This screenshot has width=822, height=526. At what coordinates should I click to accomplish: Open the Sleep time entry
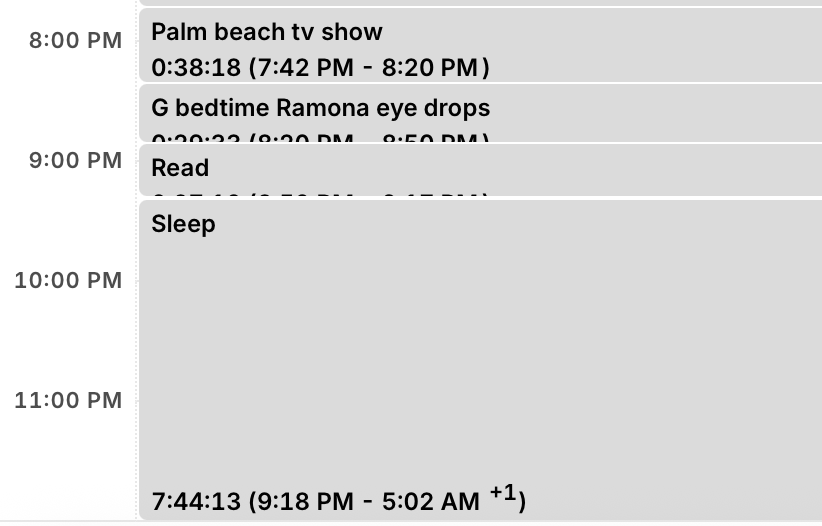click(x=480, y=360)
